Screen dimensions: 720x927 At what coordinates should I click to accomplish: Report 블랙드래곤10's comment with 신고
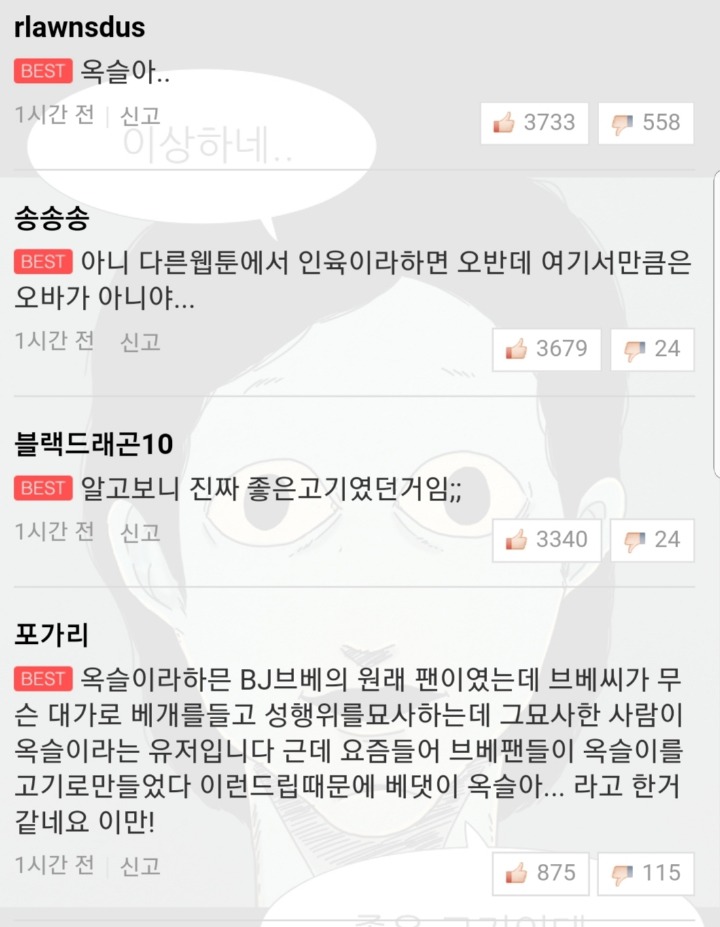pyautogui.click(x=140, y=531)
